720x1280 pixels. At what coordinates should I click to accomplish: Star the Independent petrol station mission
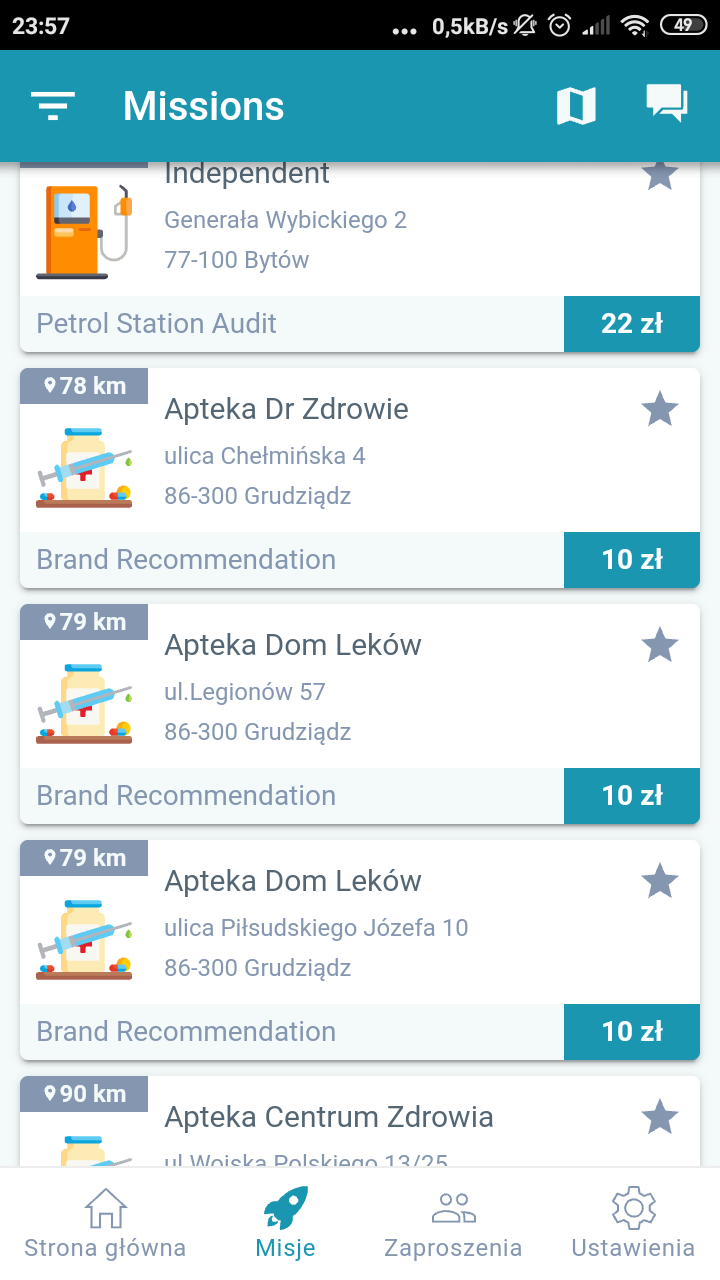click(660, 175)
